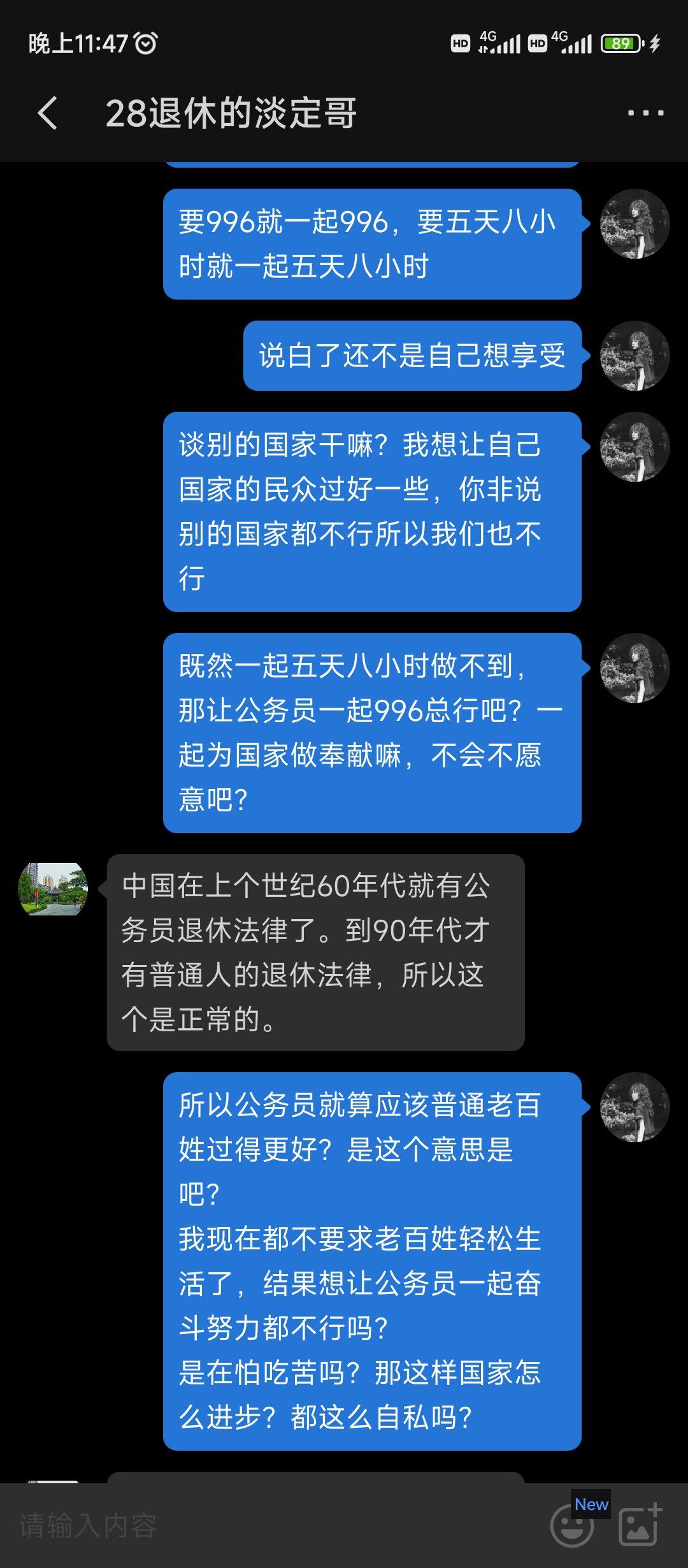Go back from the 28退休的淡定哥 chat
This screenshot has width=688, height=1568.
point(48,113)
